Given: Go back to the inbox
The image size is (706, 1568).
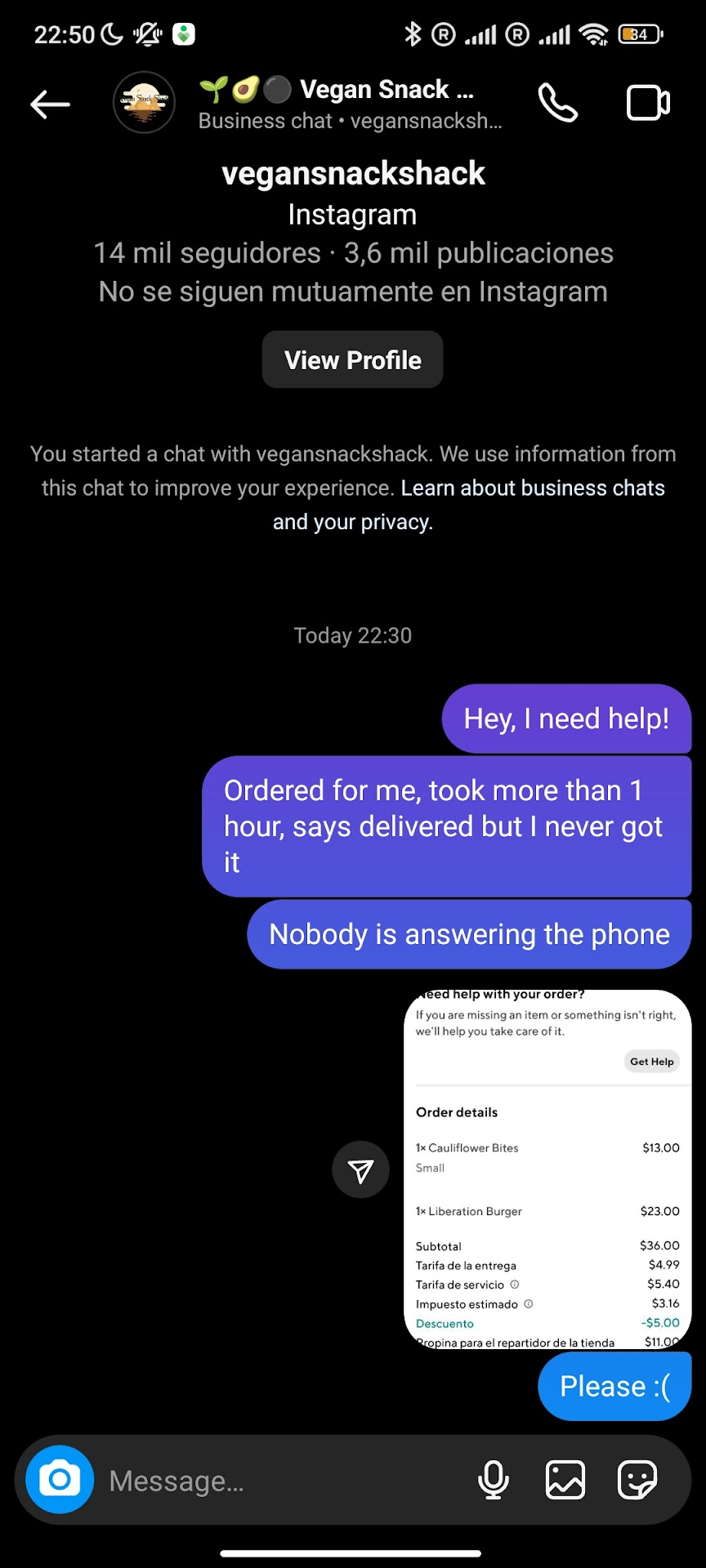Looking at the screenshot, I should pos(50,104).
